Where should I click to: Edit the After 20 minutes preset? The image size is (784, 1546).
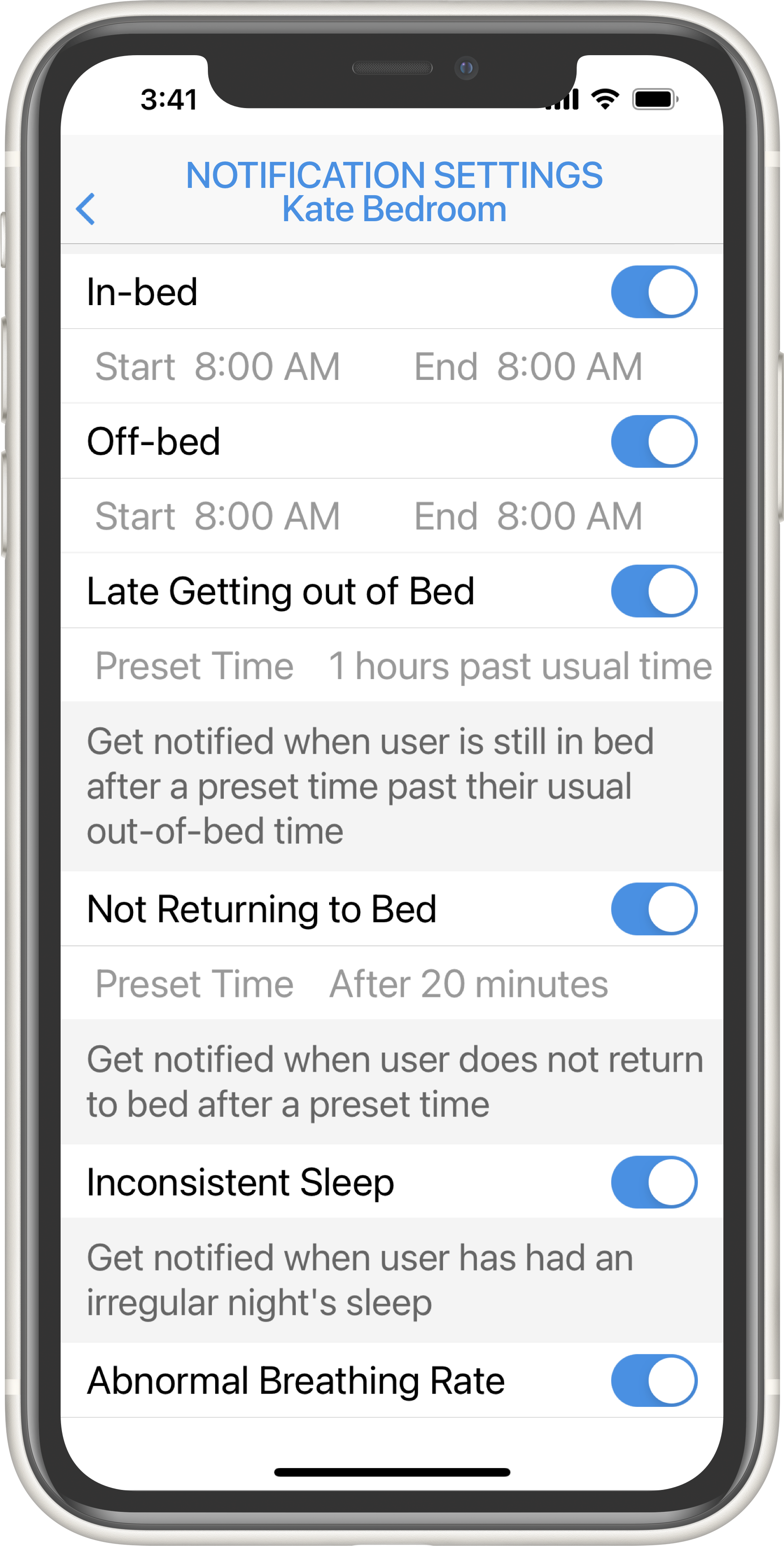click(469, 984)
